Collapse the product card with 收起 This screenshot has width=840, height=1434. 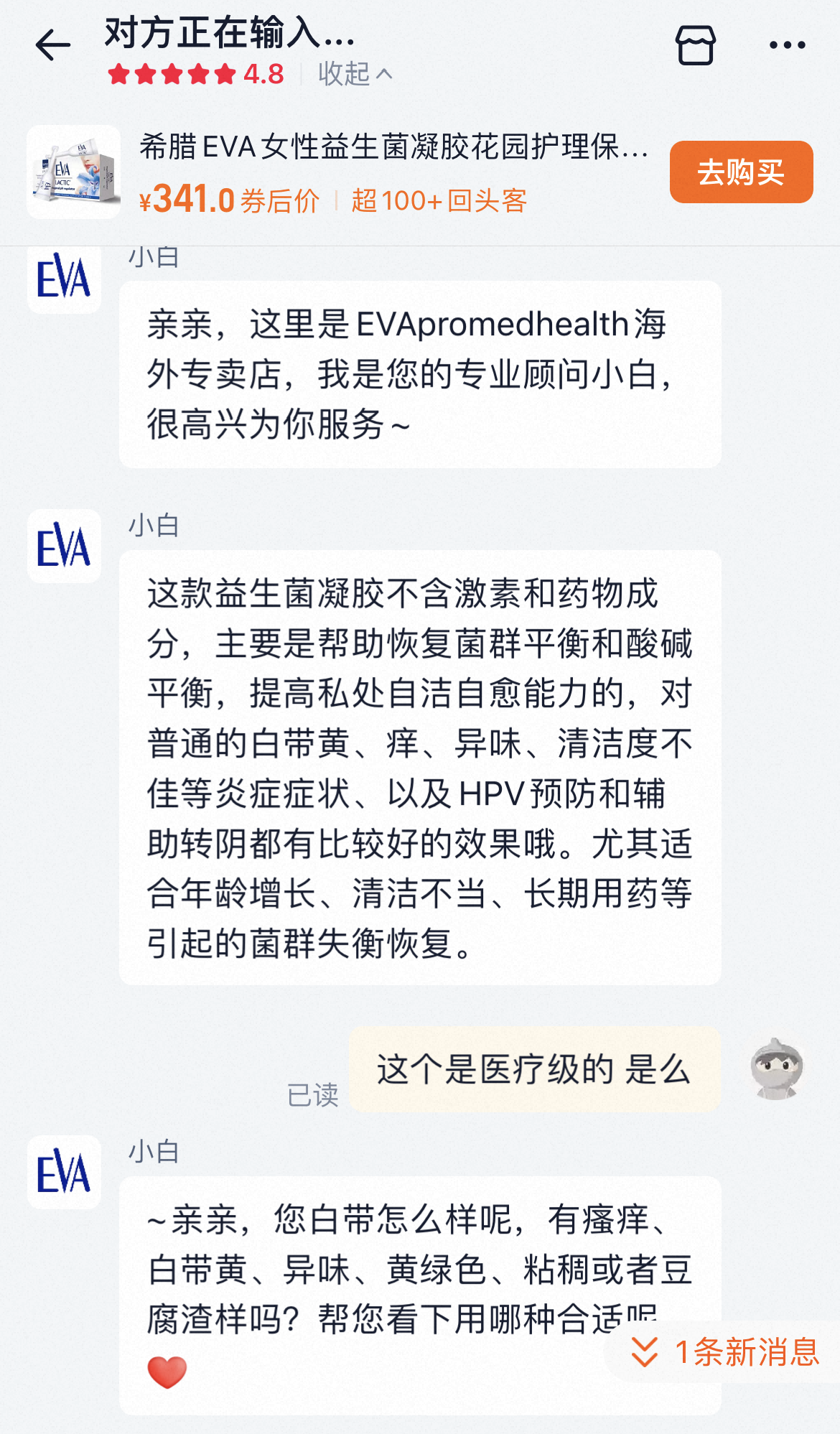pos(355,73)
